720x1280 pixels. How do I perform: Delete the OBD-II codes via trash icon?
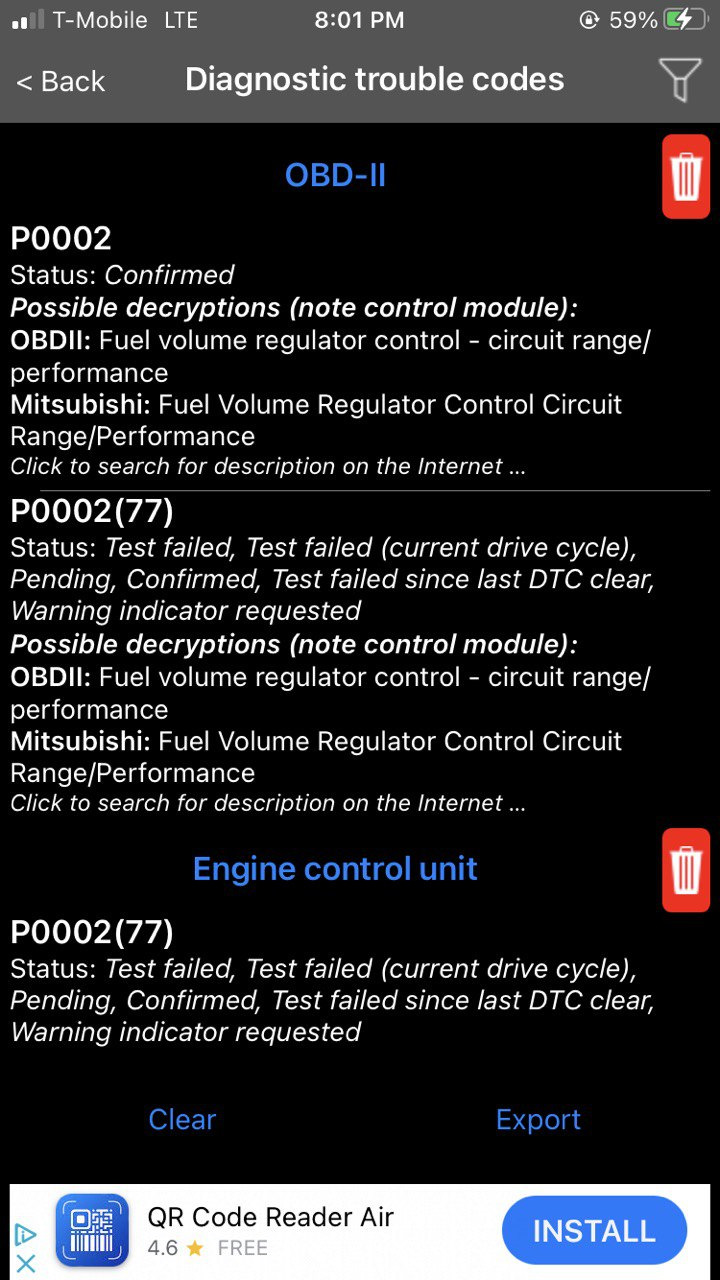tap(685, 175)
